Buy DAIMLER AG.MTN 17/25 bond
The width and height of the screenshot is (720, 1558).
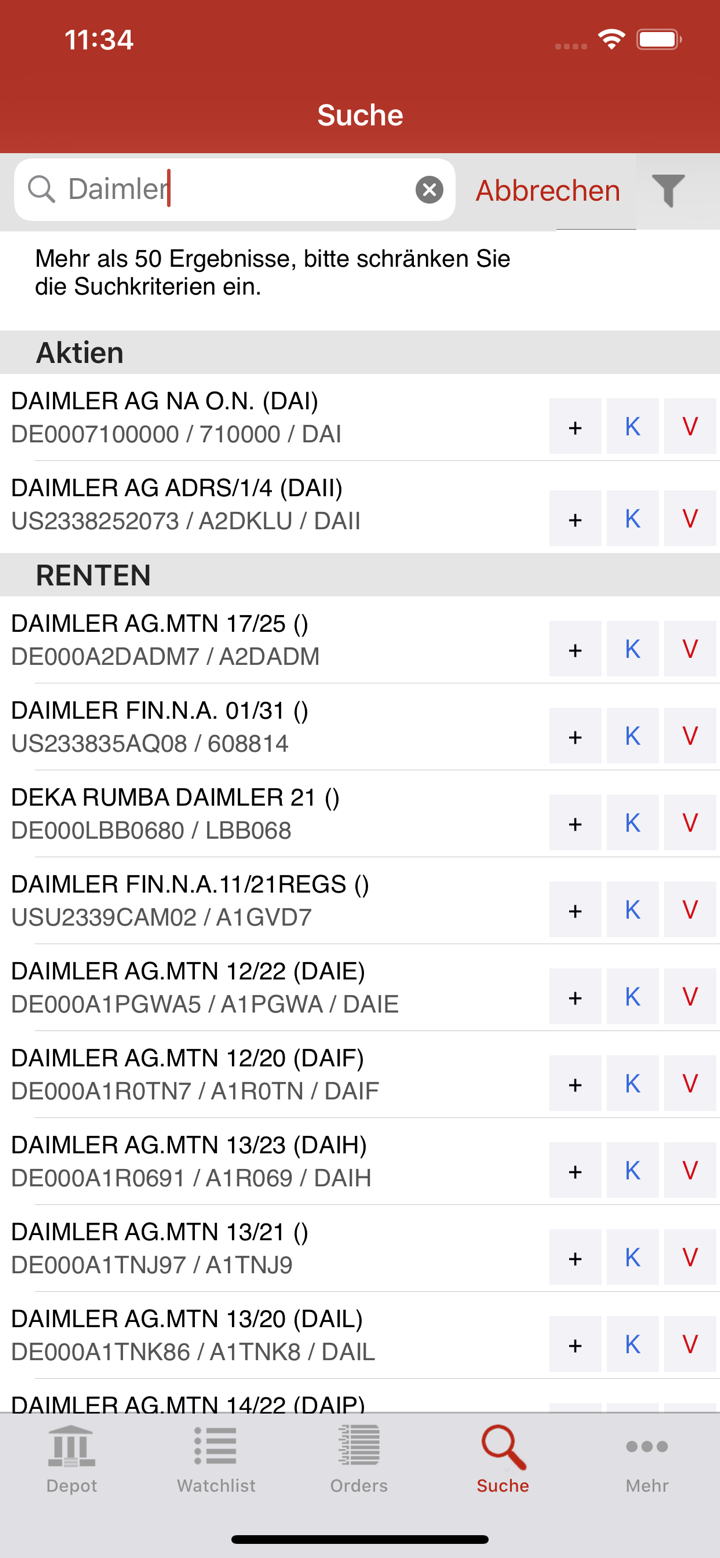(x=632, y=648)
